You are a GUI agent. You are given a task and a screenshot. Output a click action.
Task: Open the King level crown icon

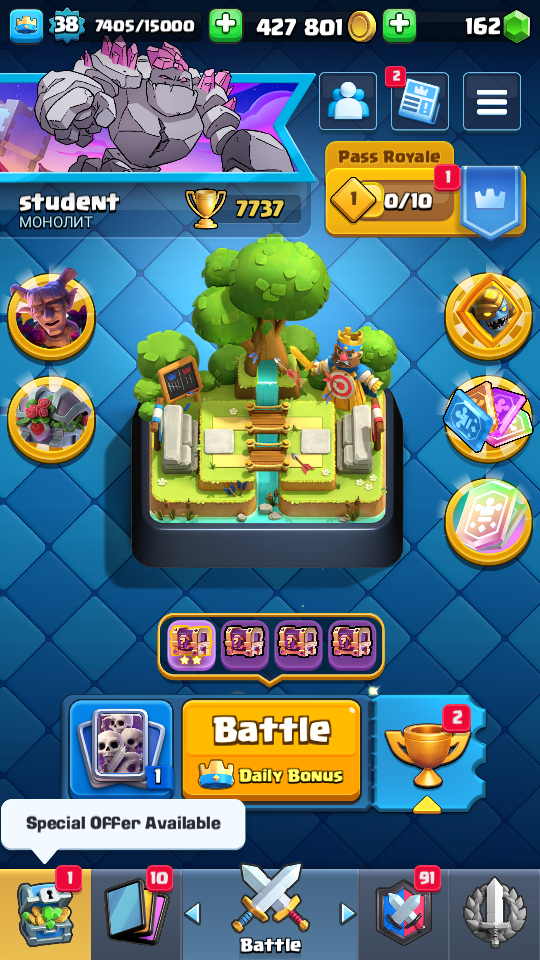[26, 26]
